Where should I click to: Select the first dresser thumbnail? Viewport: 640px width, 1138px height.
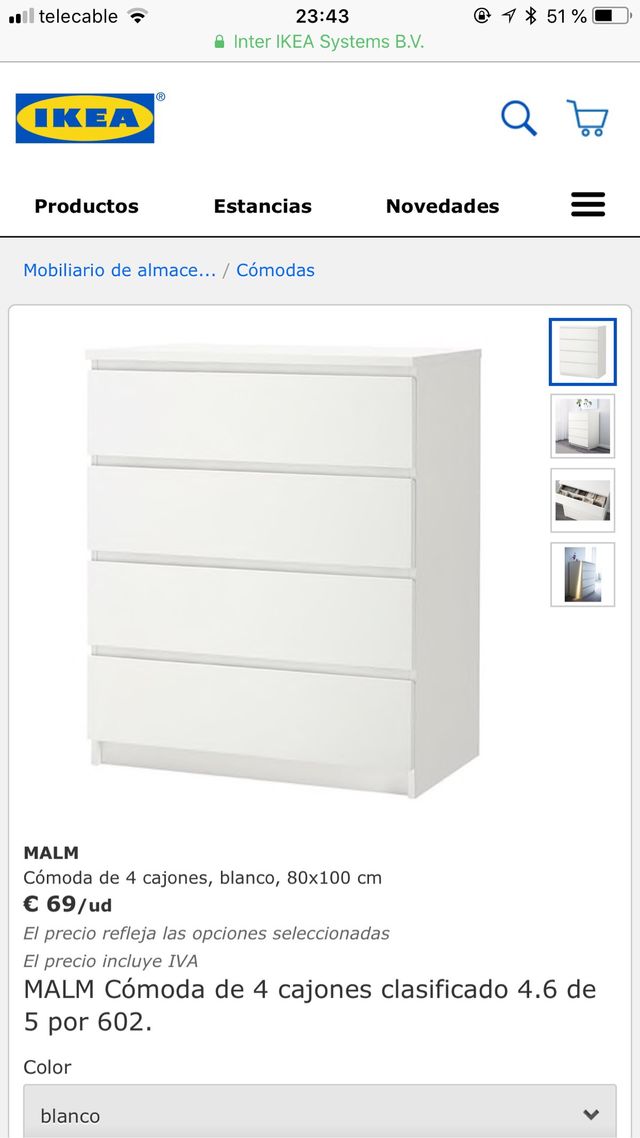coord(582,352)
